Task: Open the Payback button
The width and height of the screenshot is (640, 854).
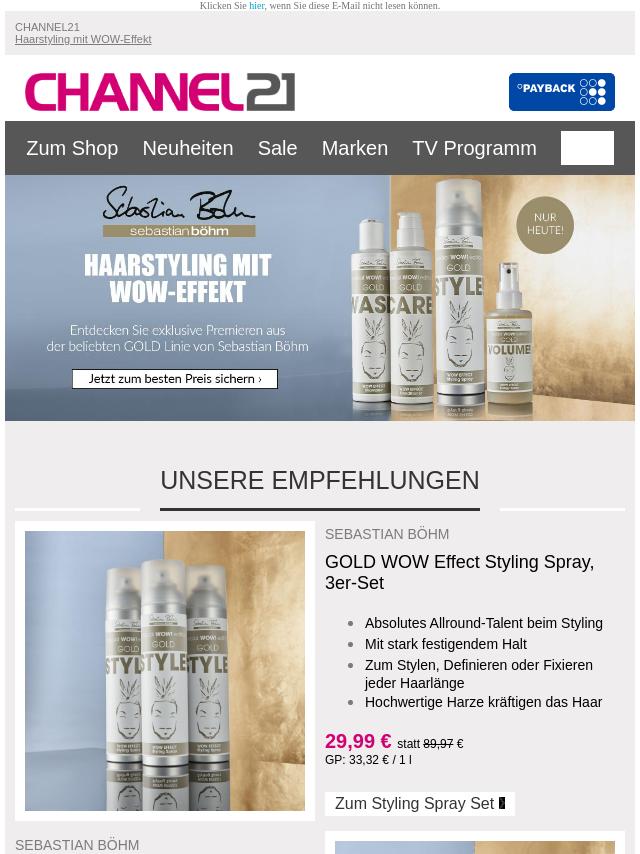Action: pos(561,92)
